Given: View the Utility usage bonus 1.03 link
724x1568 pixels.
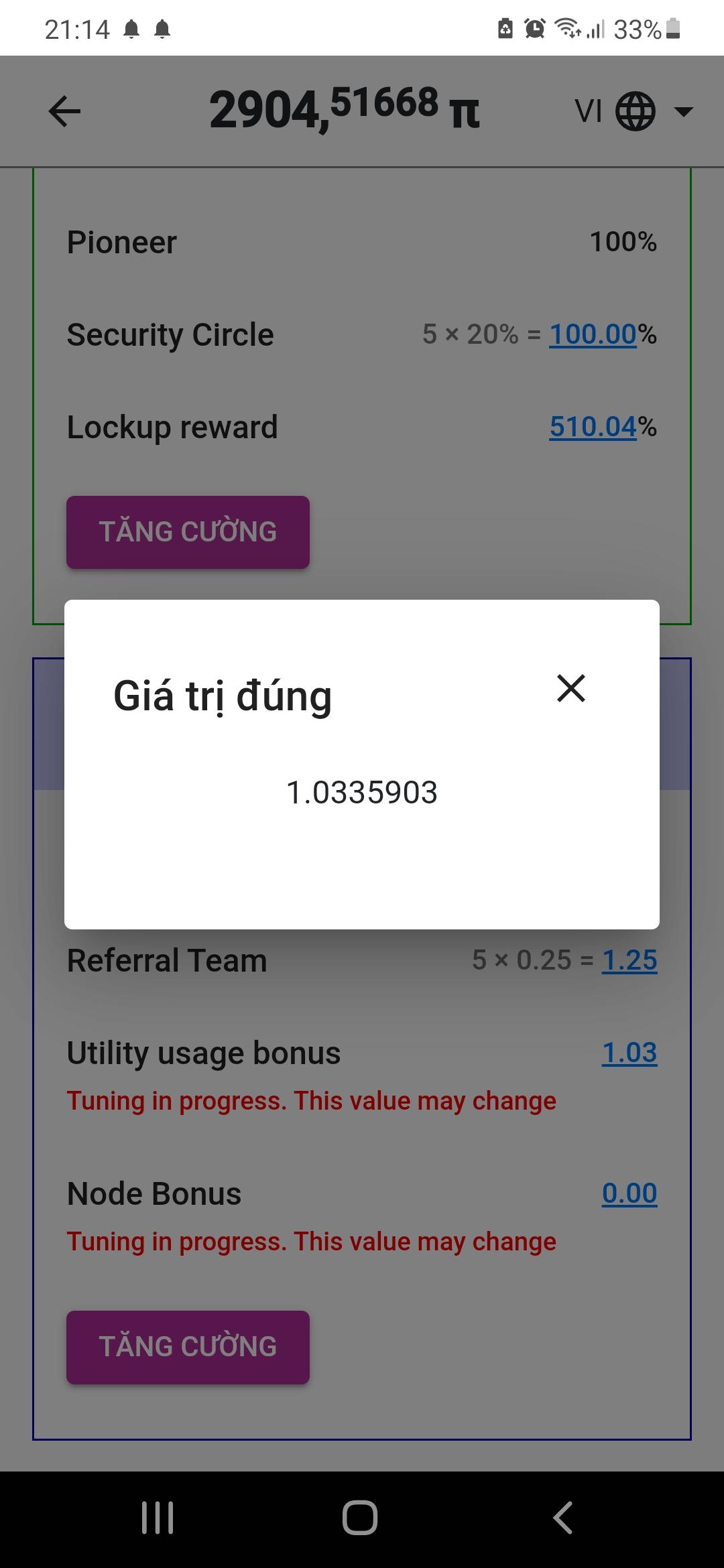Looking at the screenshot, I should 629,1052.
